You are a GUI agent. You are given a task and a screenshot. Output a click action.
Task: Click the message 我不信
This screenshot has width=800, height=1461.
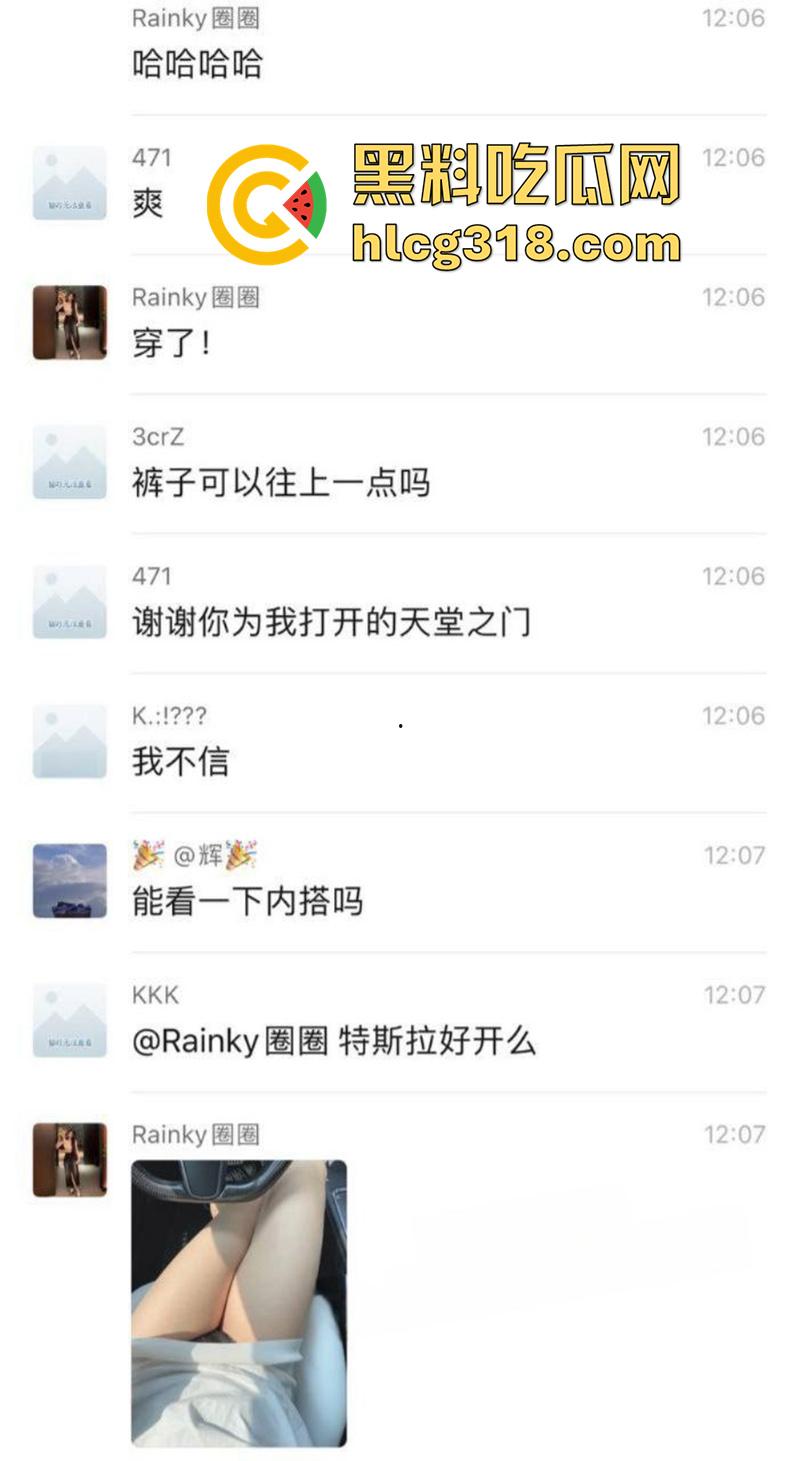tap(182, 760)
